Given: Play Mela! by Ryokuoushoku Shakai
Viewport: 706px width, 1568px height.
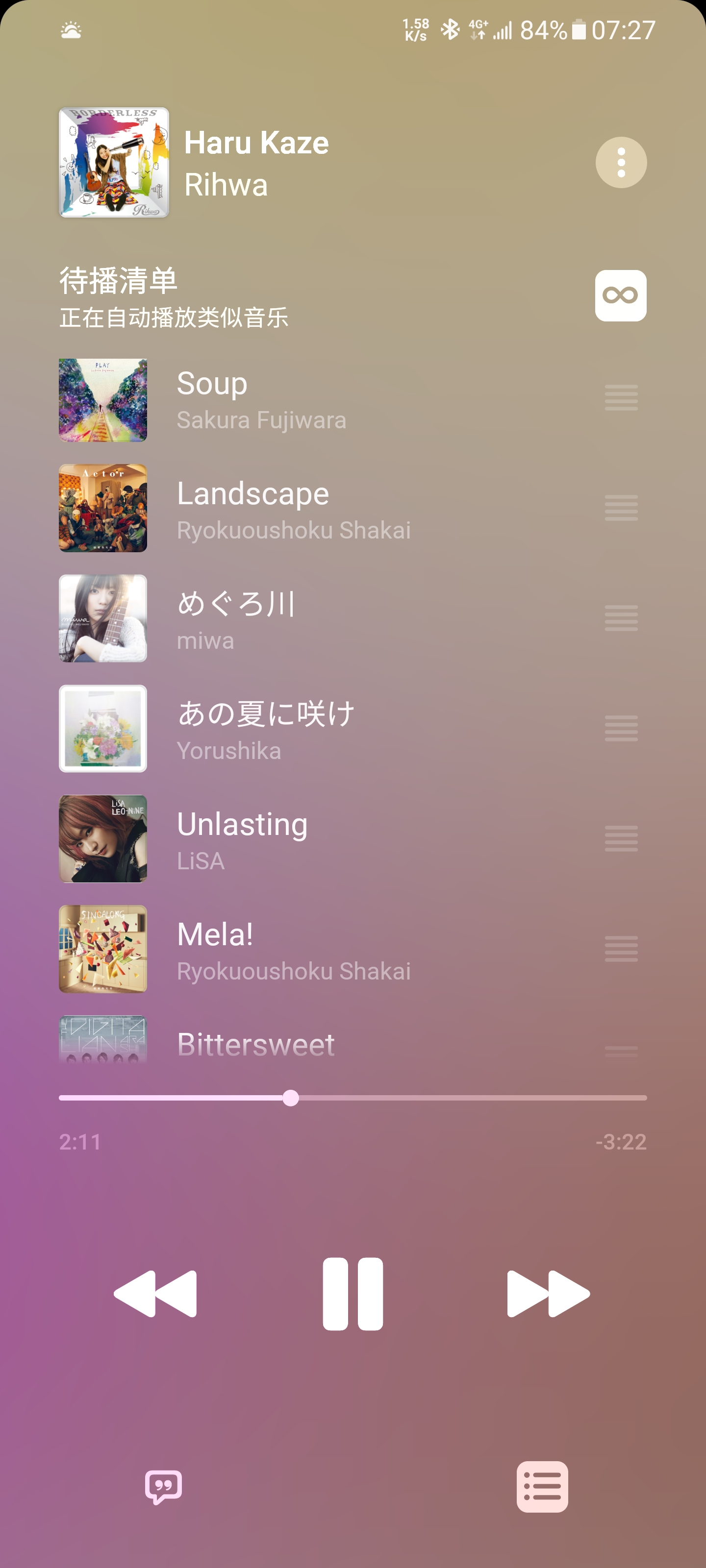Looking at the screenshot, I should (x=292, y=950).
